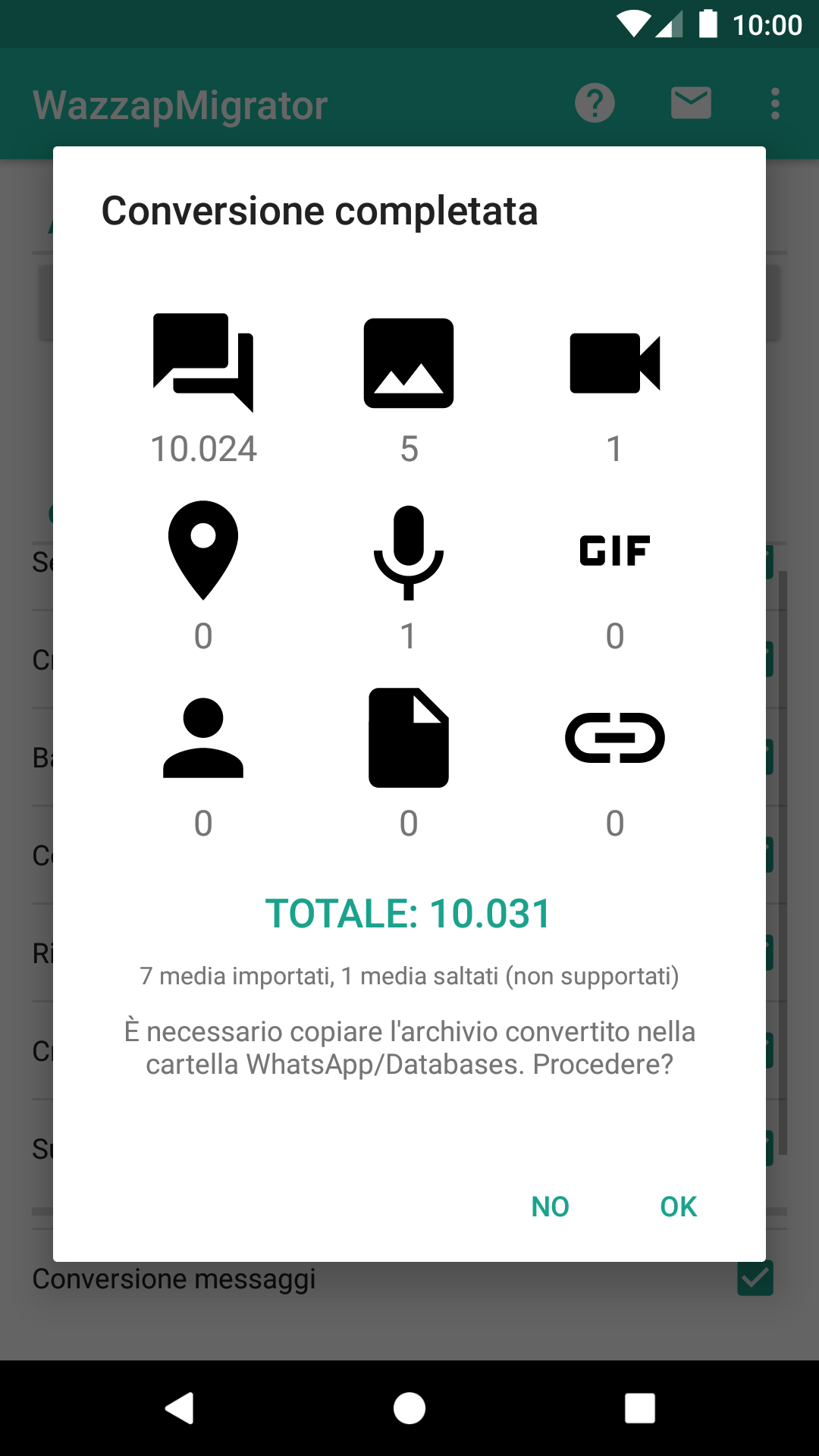Tap the location pin icon
819x1456 pixels.
tap(203, 550)
